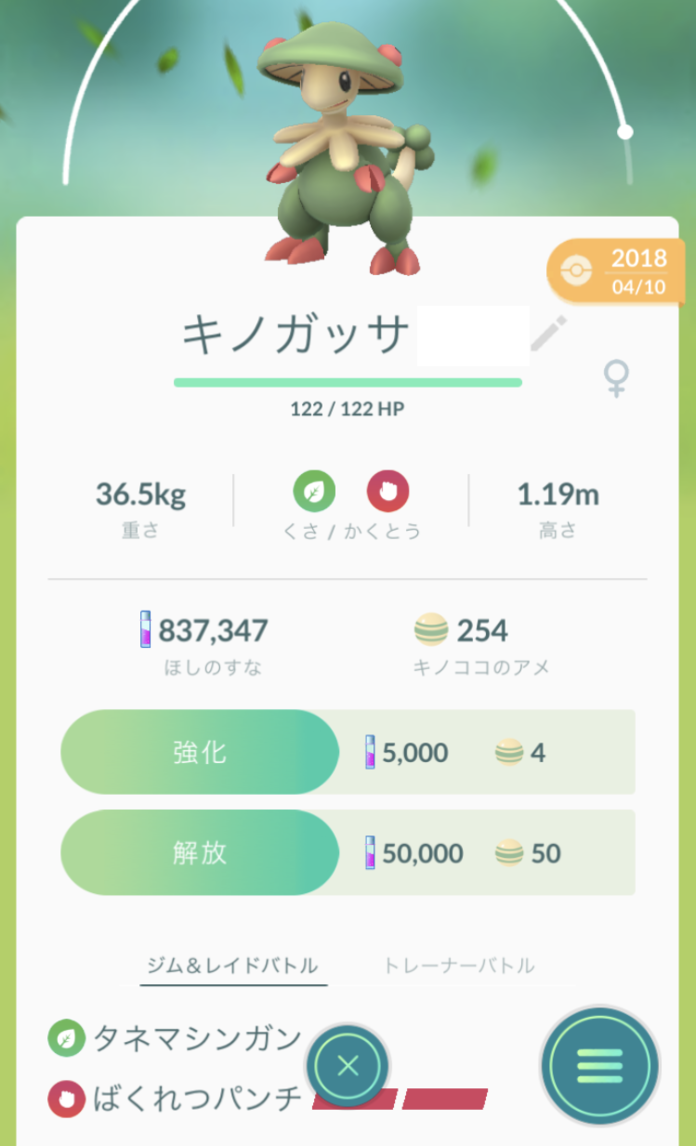696x1146 pixels.
Task: Edit the Pokémon nickname with the pencil icon
Action: coord(548,333)
